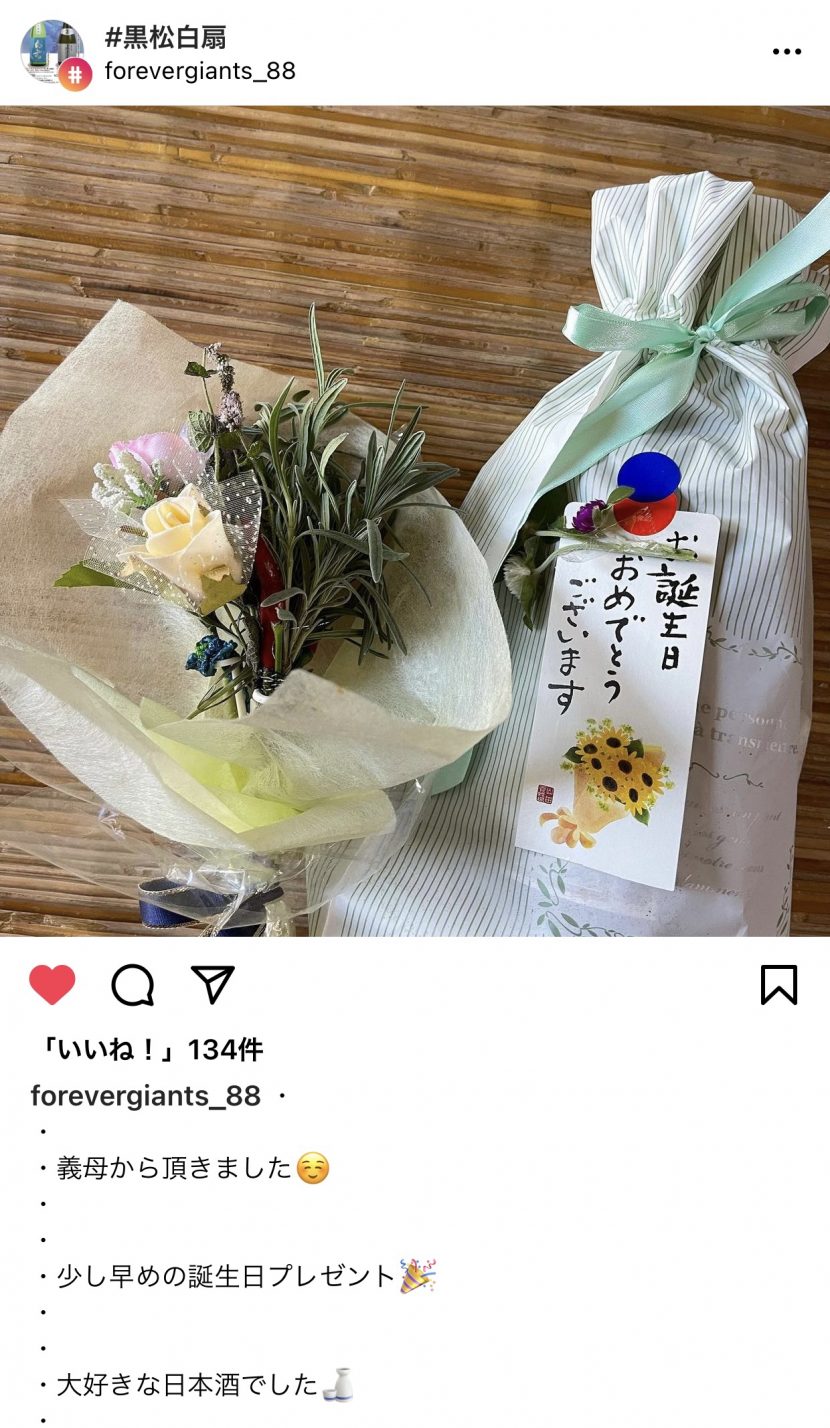Open forevergiants_88 profile from the header
This screenshot has height=1428, width=830.
[200, 72]
